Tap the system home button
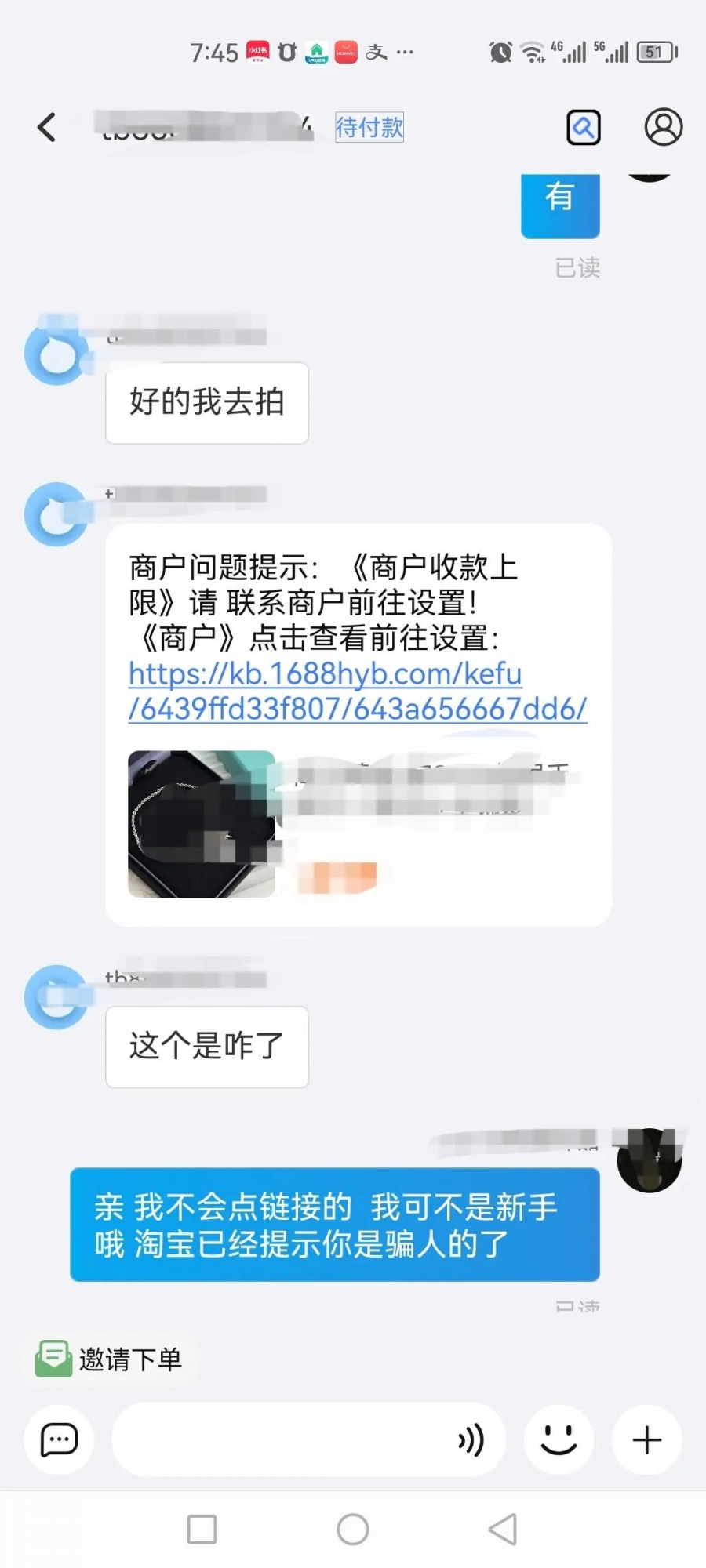Screen dimensions: 706x1568 (353, 1529)
